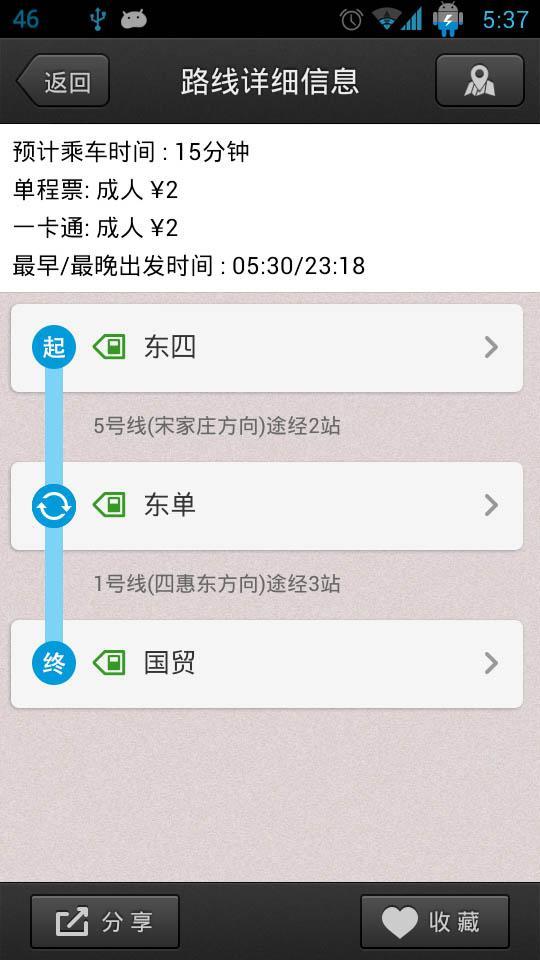
Task: Open the 国贸 destination station row
Action: tap(267, 664)
